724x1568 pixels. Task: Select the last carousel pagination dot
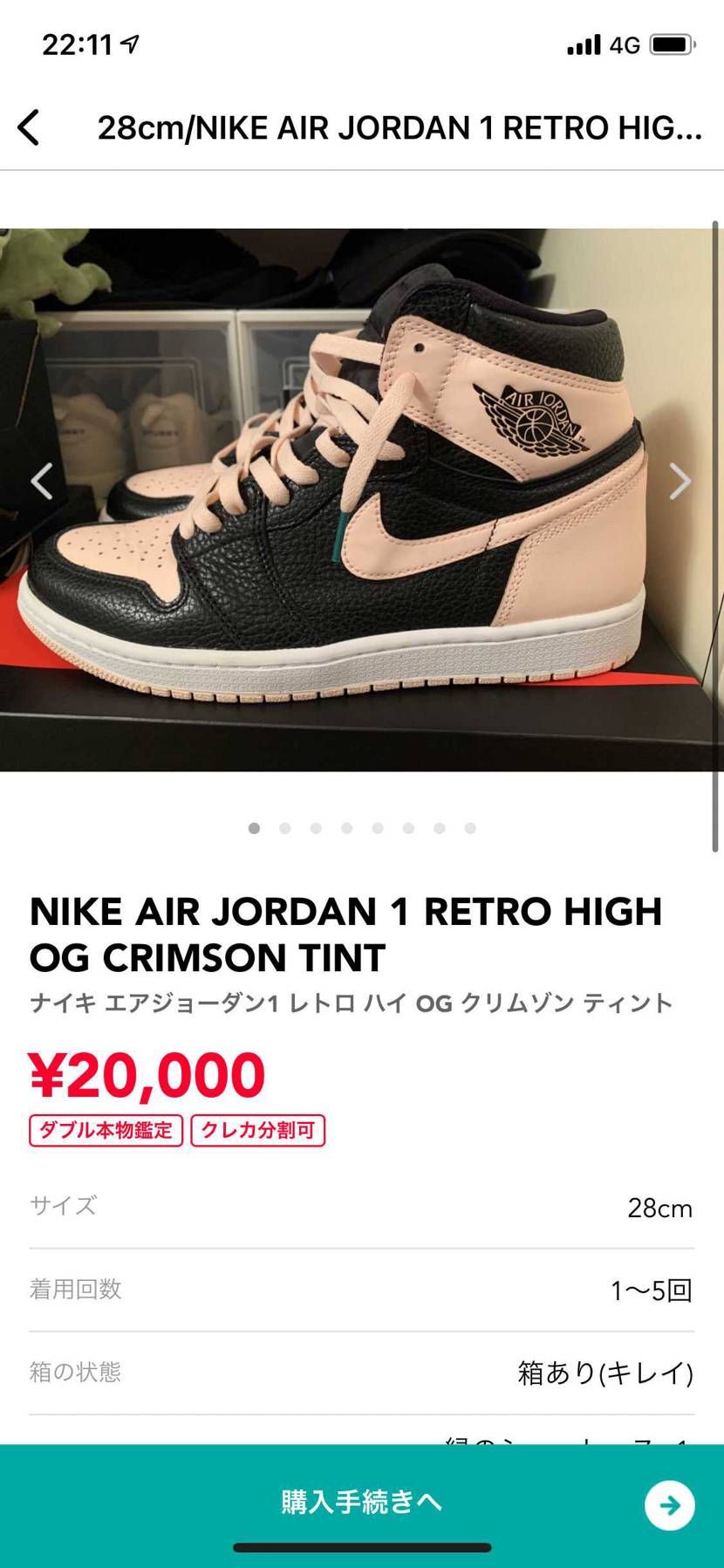pos(470,828)
